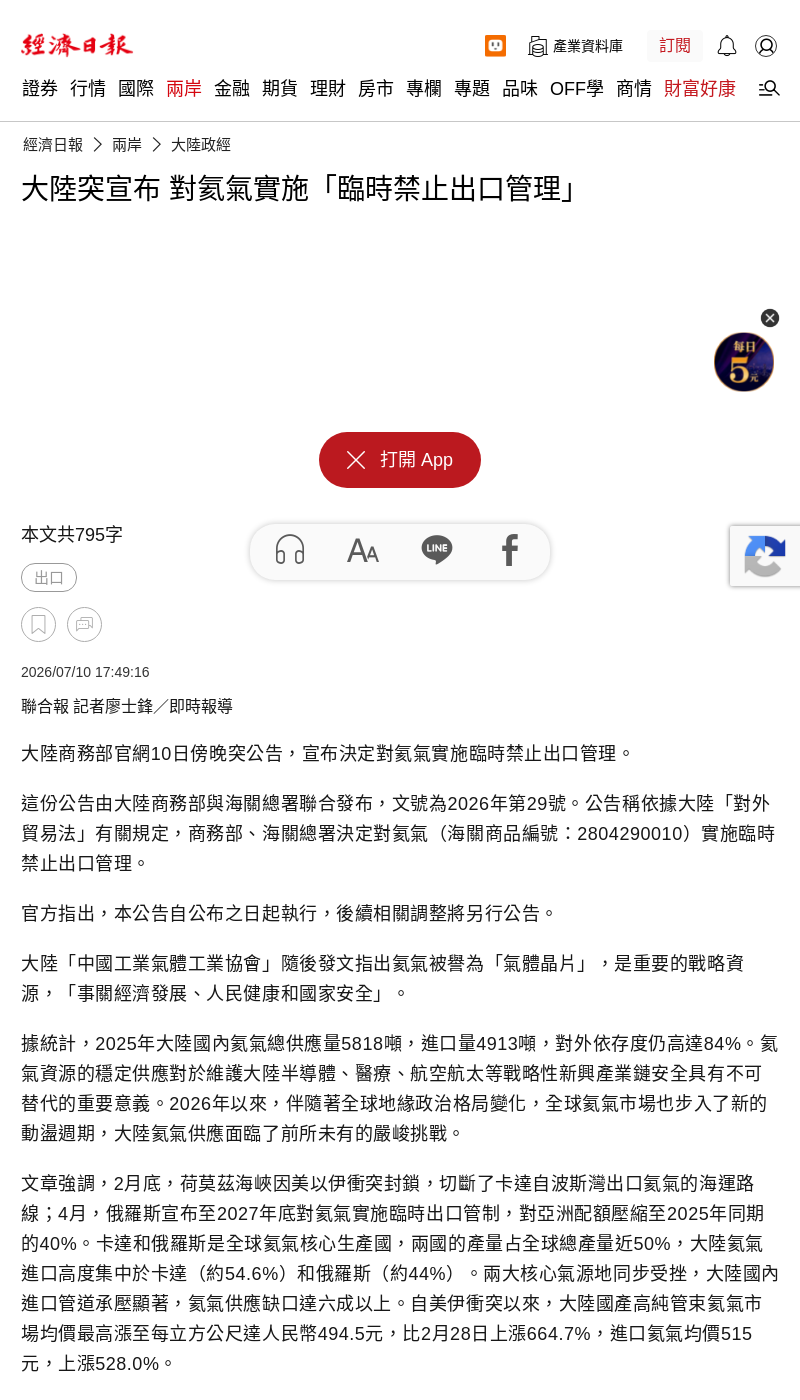The height and width of the screenshot is (1400, 800).
Task: Open the 房市 section
Action: click(x=376, y=89)
